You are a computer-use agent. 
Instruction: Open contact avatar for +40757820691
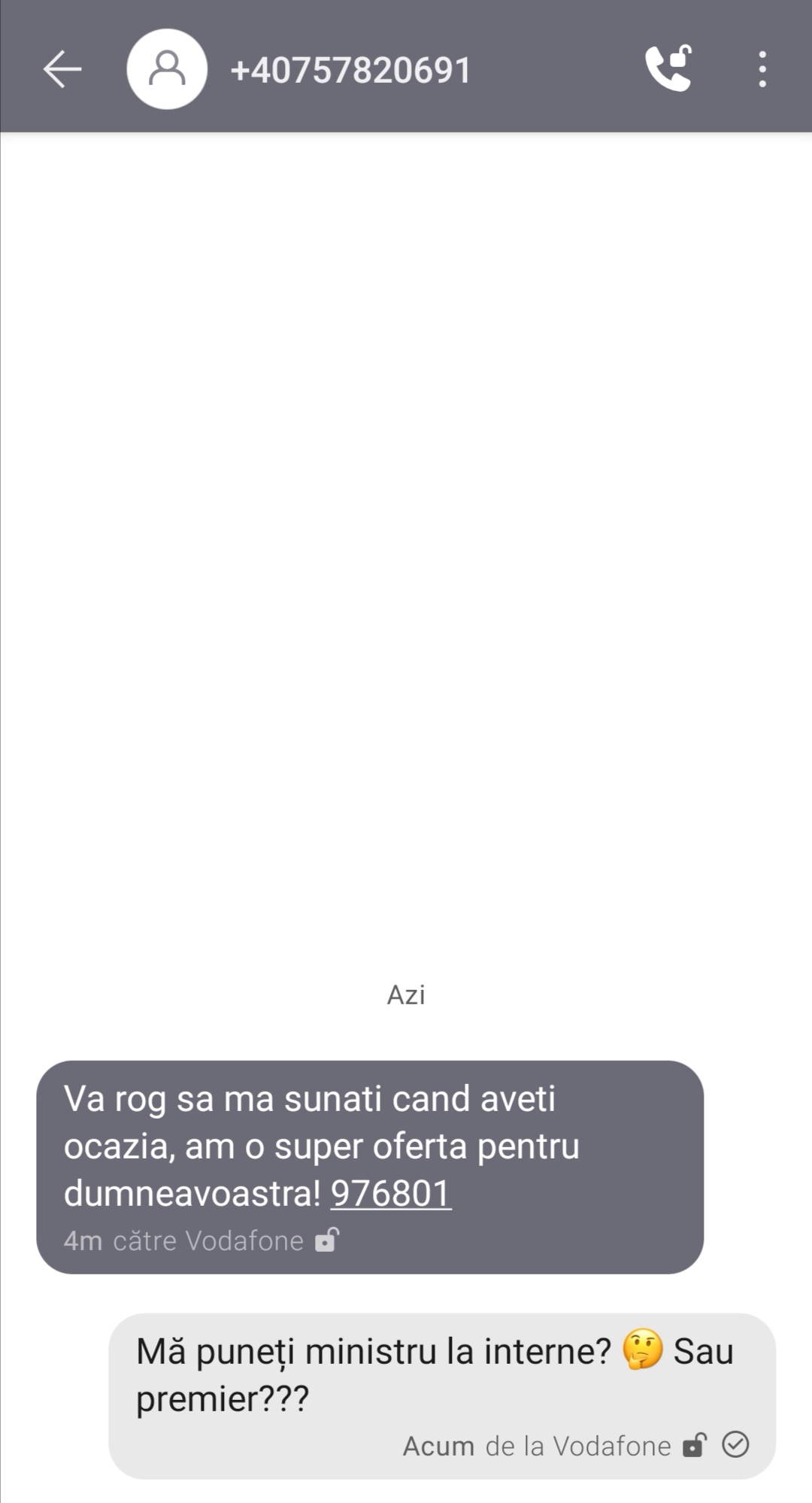coord(167,69)
